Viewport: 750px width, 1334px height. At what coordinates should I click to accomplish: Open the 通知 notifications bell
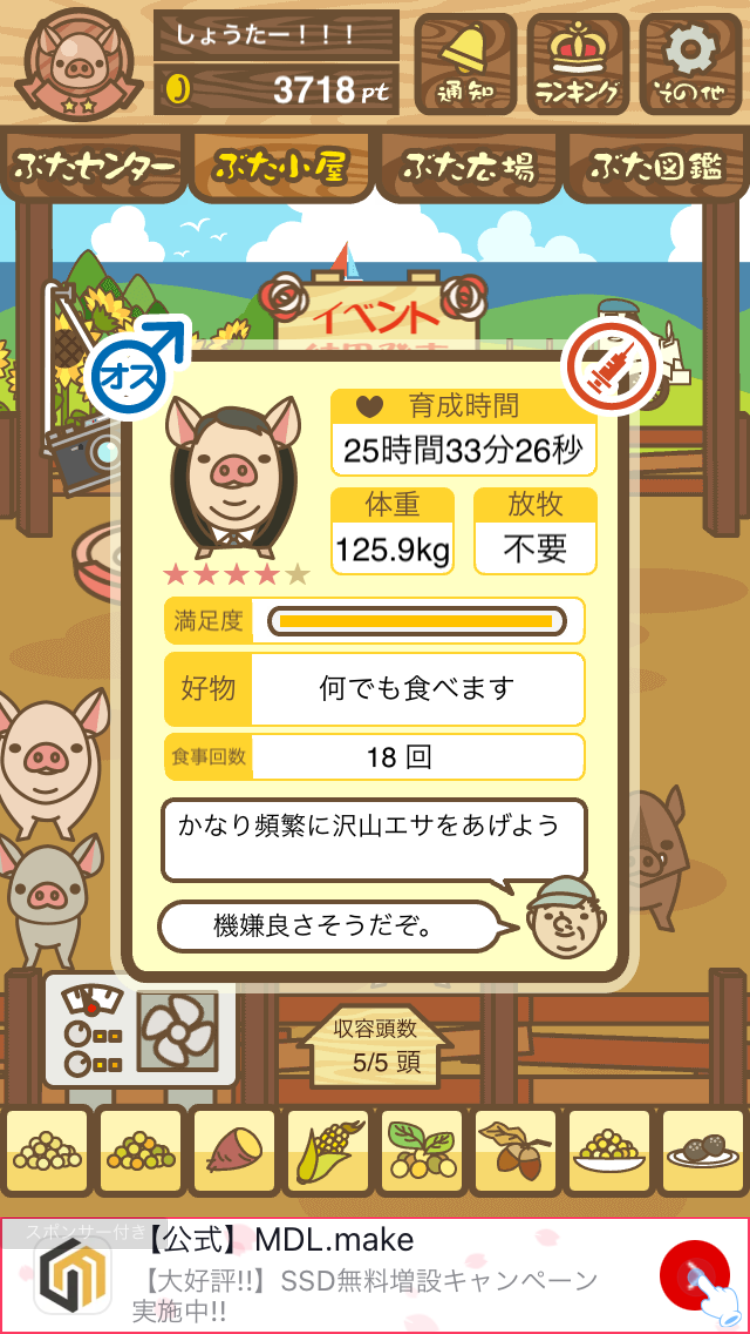point(465,62)
